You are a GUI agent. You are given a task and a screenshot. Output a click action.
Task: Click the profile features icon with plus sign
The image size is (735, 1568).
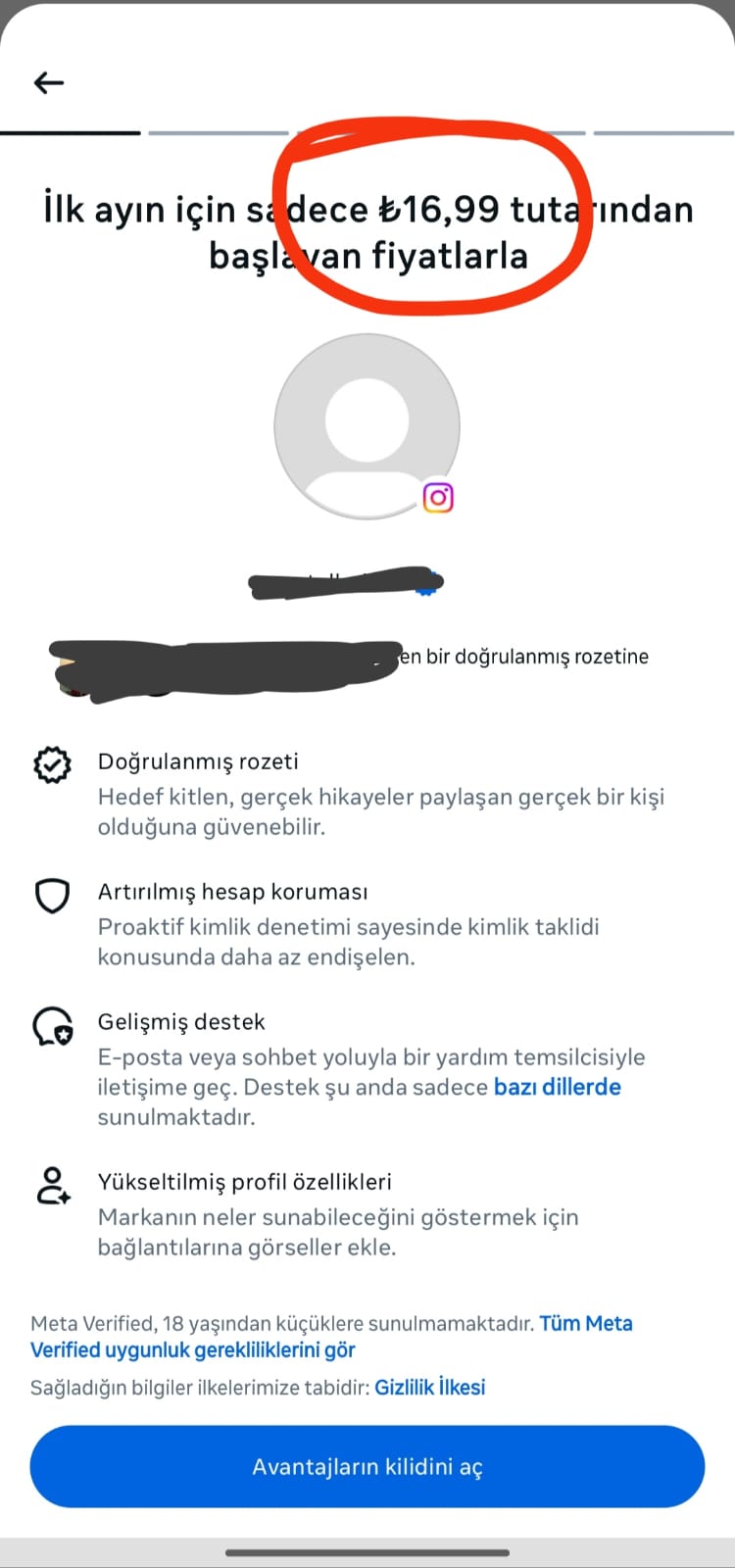click(x=52, y=1188)
